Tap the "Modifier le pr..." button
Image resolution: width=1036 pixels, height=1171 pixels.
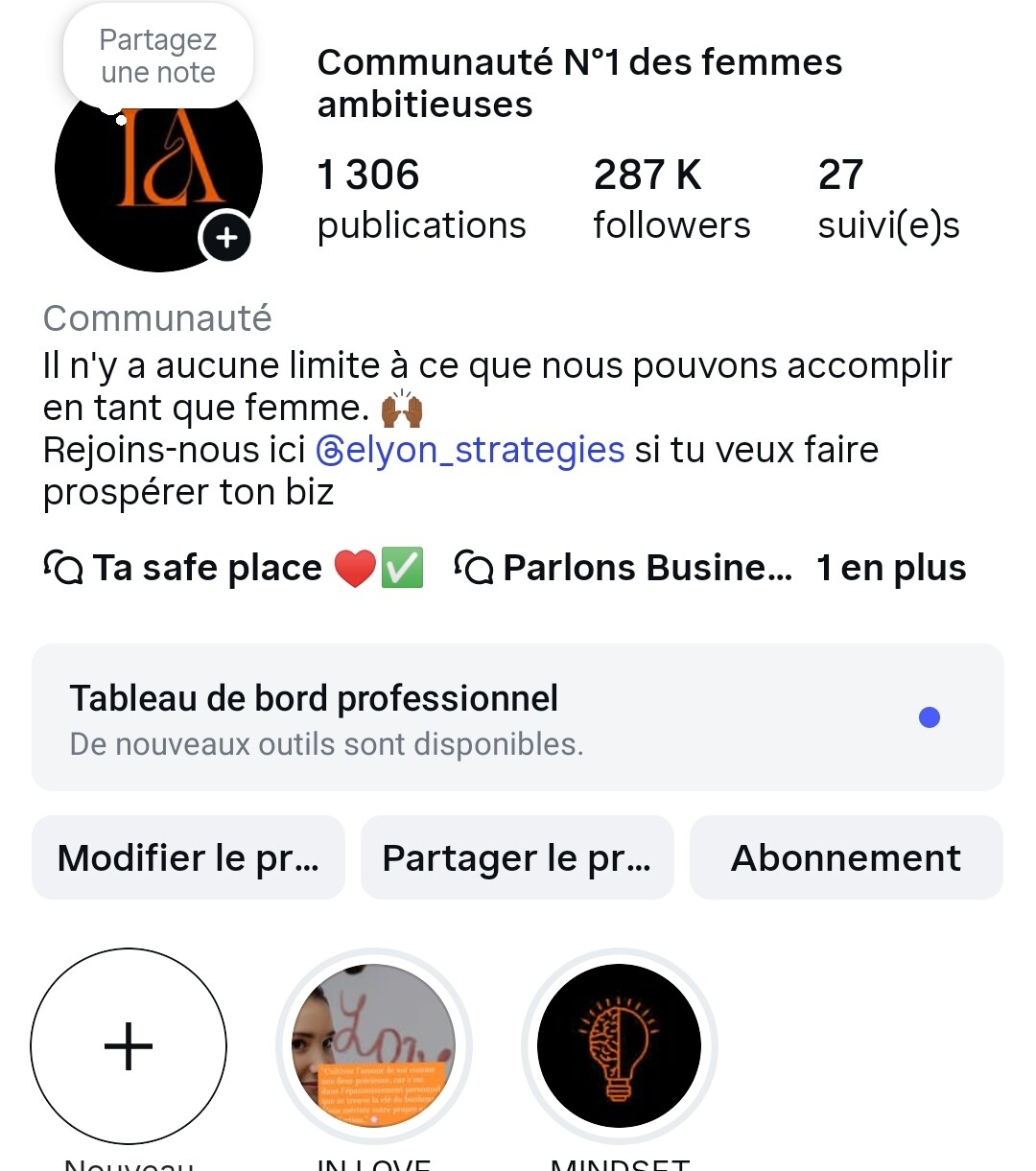(x=188, y=857)
